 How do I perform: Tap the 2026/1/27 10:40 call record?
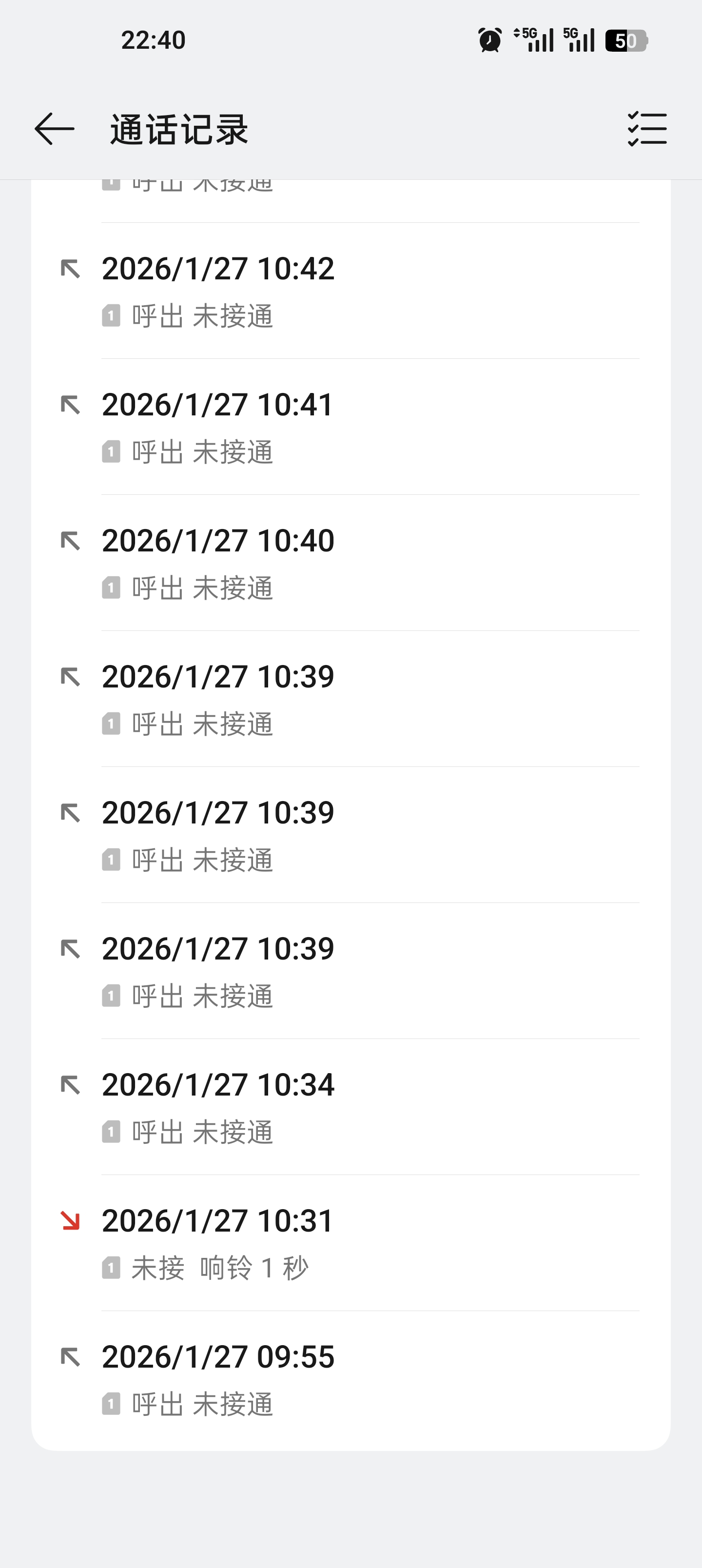coord(351,563)
